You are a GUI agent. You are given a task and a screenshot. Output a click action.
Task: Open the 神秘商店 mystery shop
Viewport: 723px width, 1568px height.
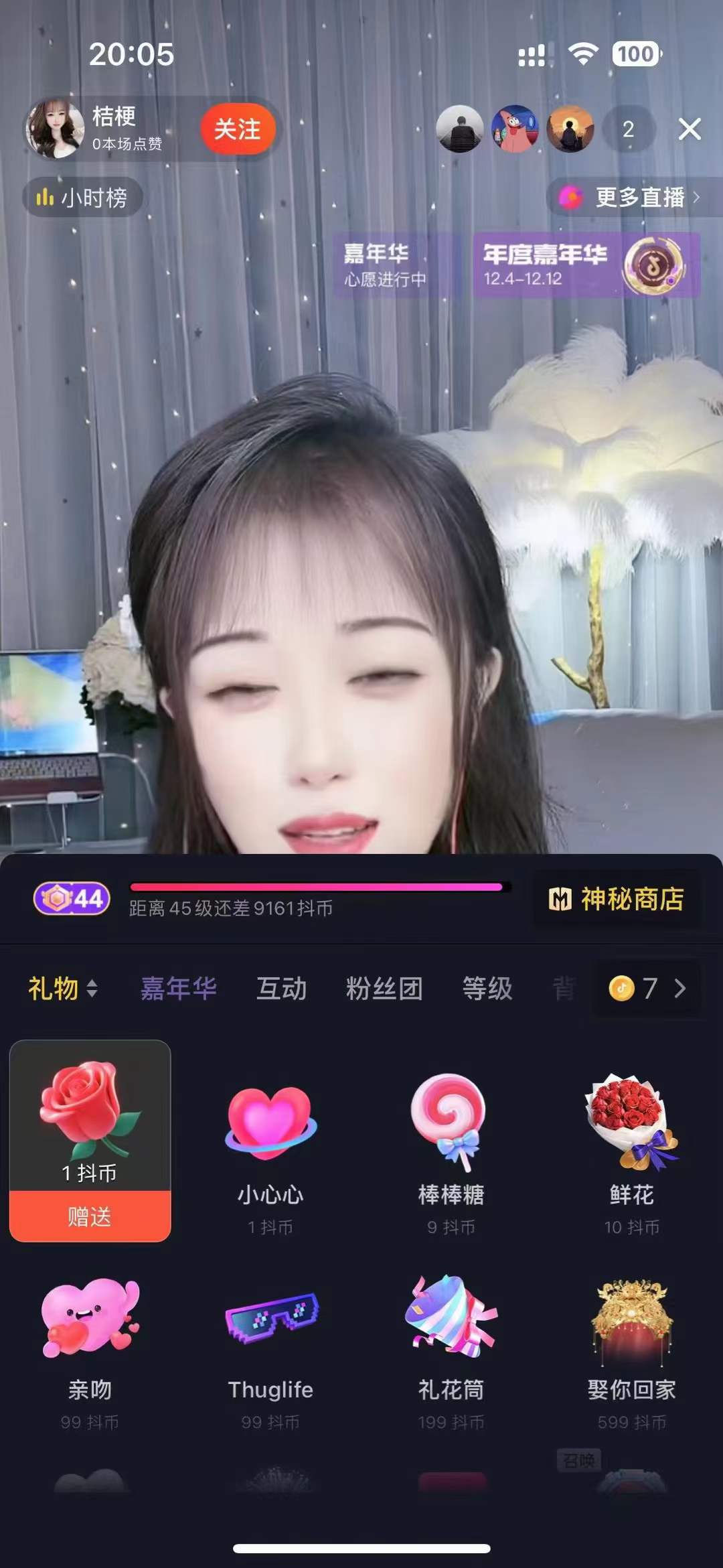pos(617,900)
